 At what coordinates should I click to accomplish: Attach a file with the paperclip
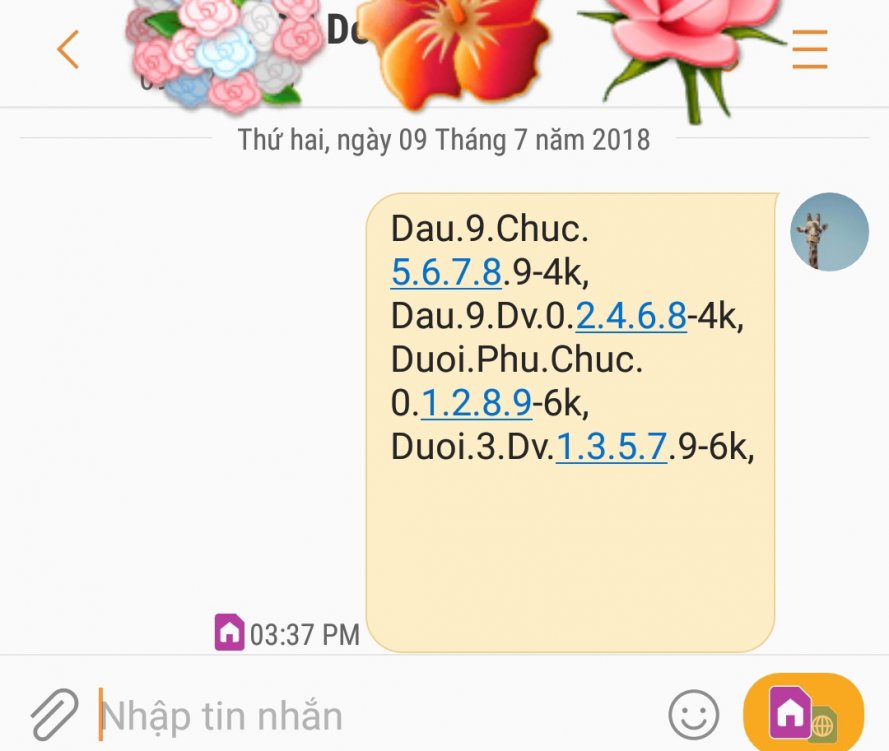click(x=54, y=714)
